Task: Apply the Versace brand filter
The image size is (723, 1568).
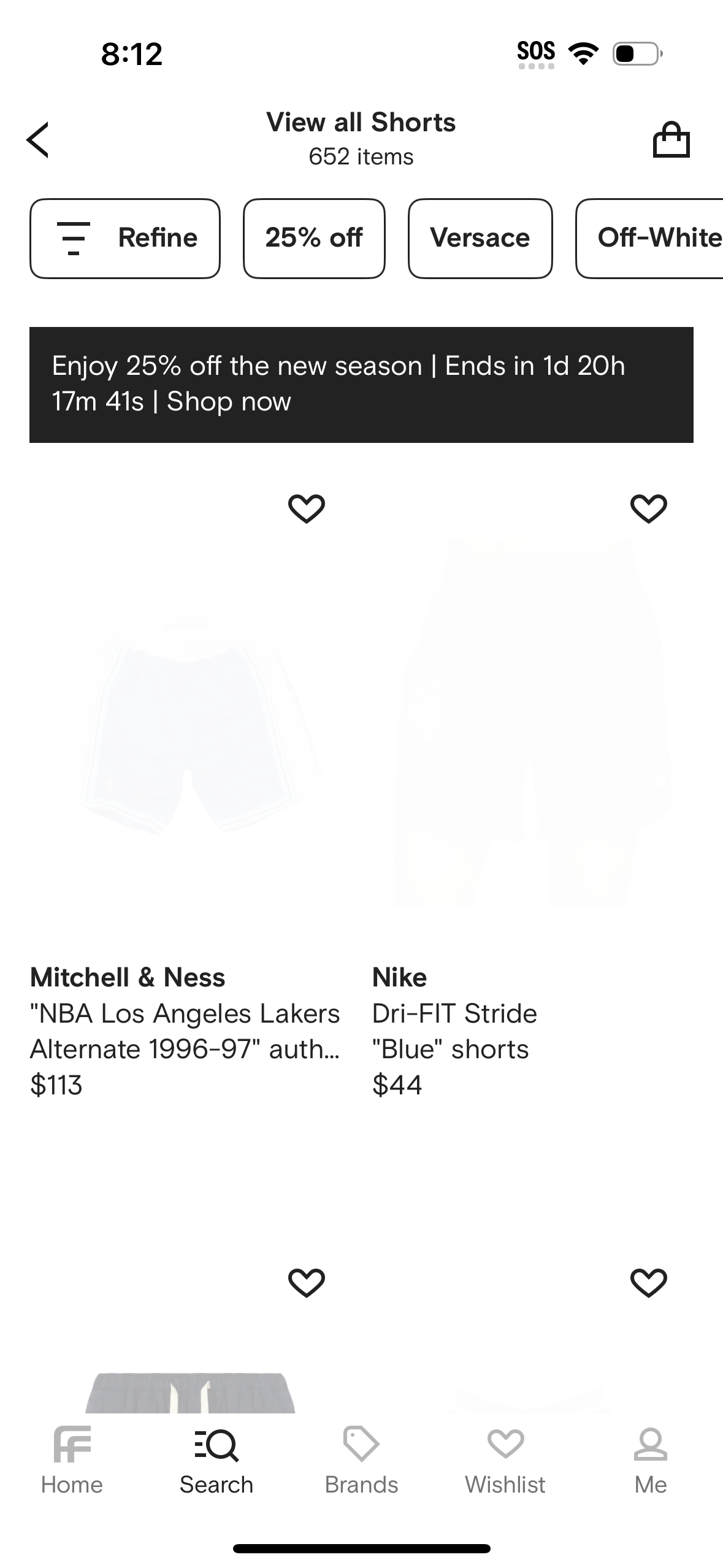Action: 480,238
